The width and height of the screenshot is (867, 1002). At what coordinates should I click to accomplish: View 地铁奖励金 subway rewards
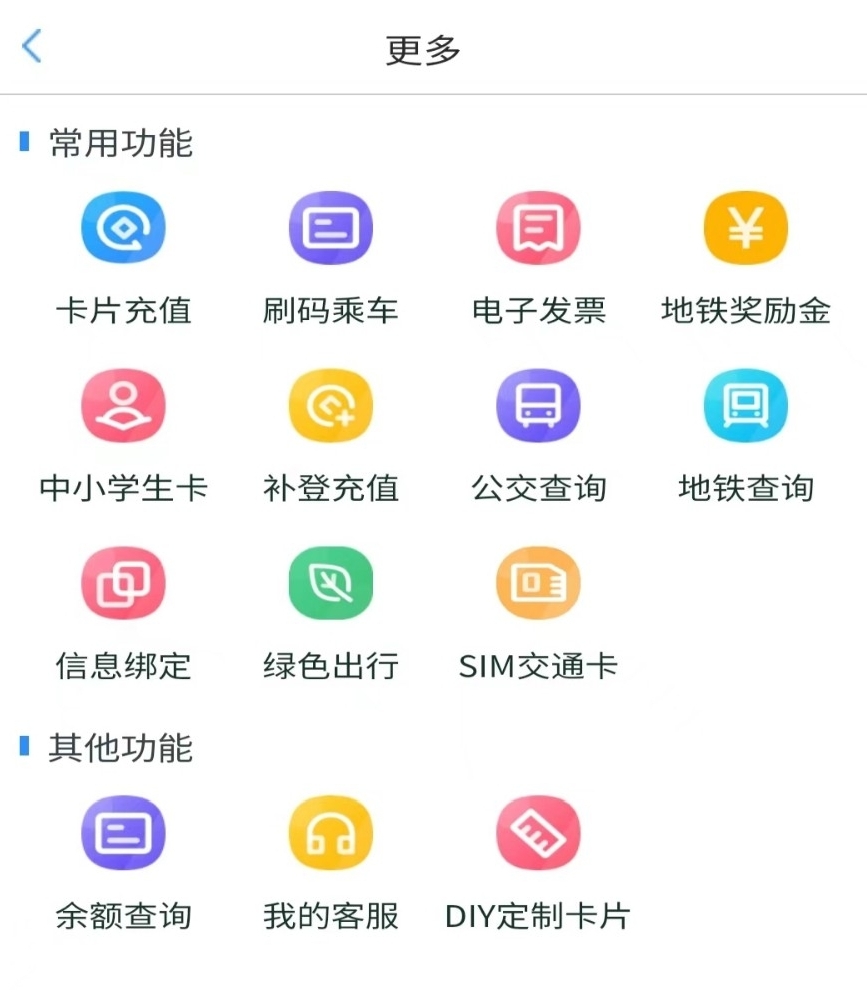[x=746, y=228]
